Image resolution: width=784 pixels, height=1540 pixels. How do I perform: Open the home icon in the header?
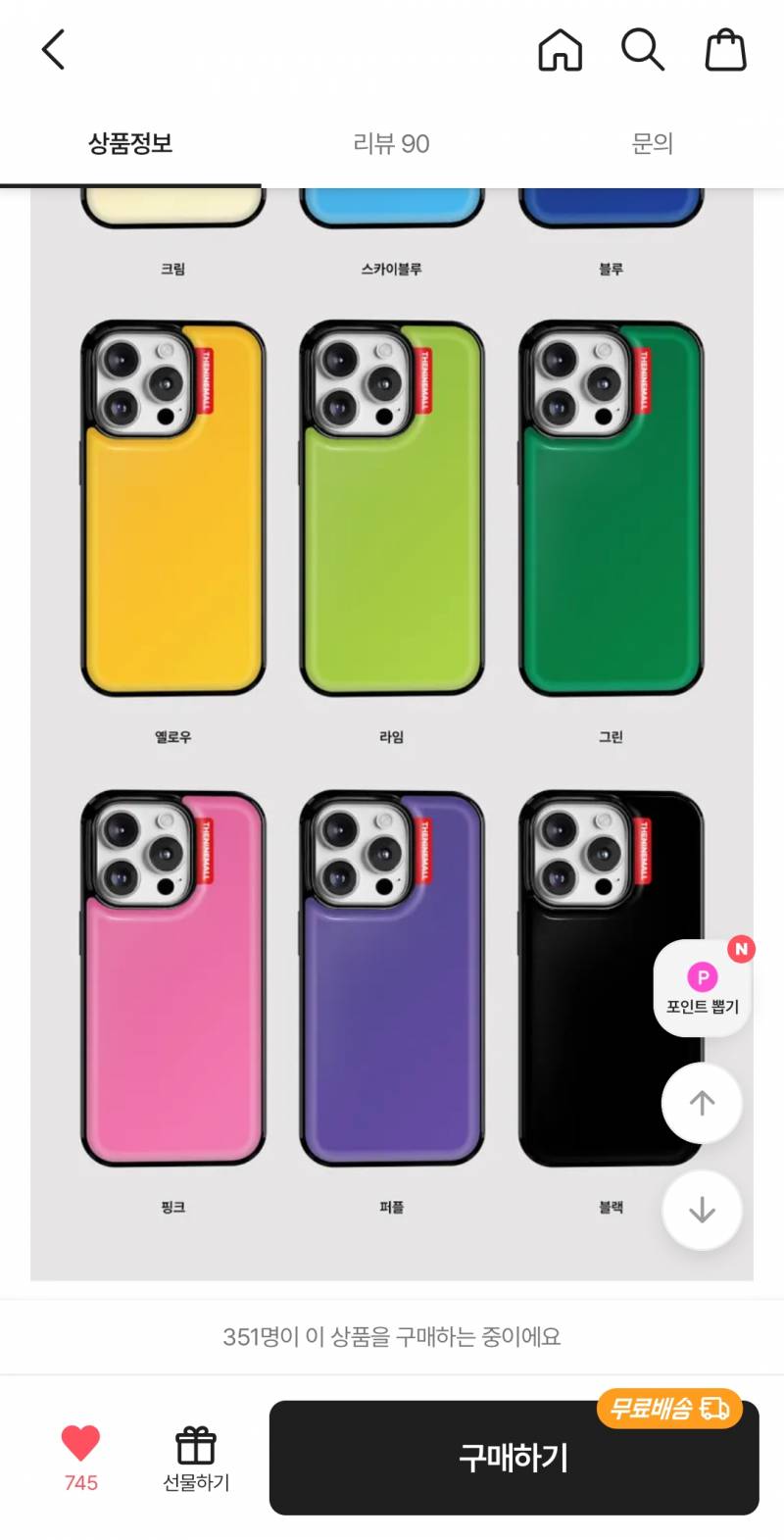[561, 49]
